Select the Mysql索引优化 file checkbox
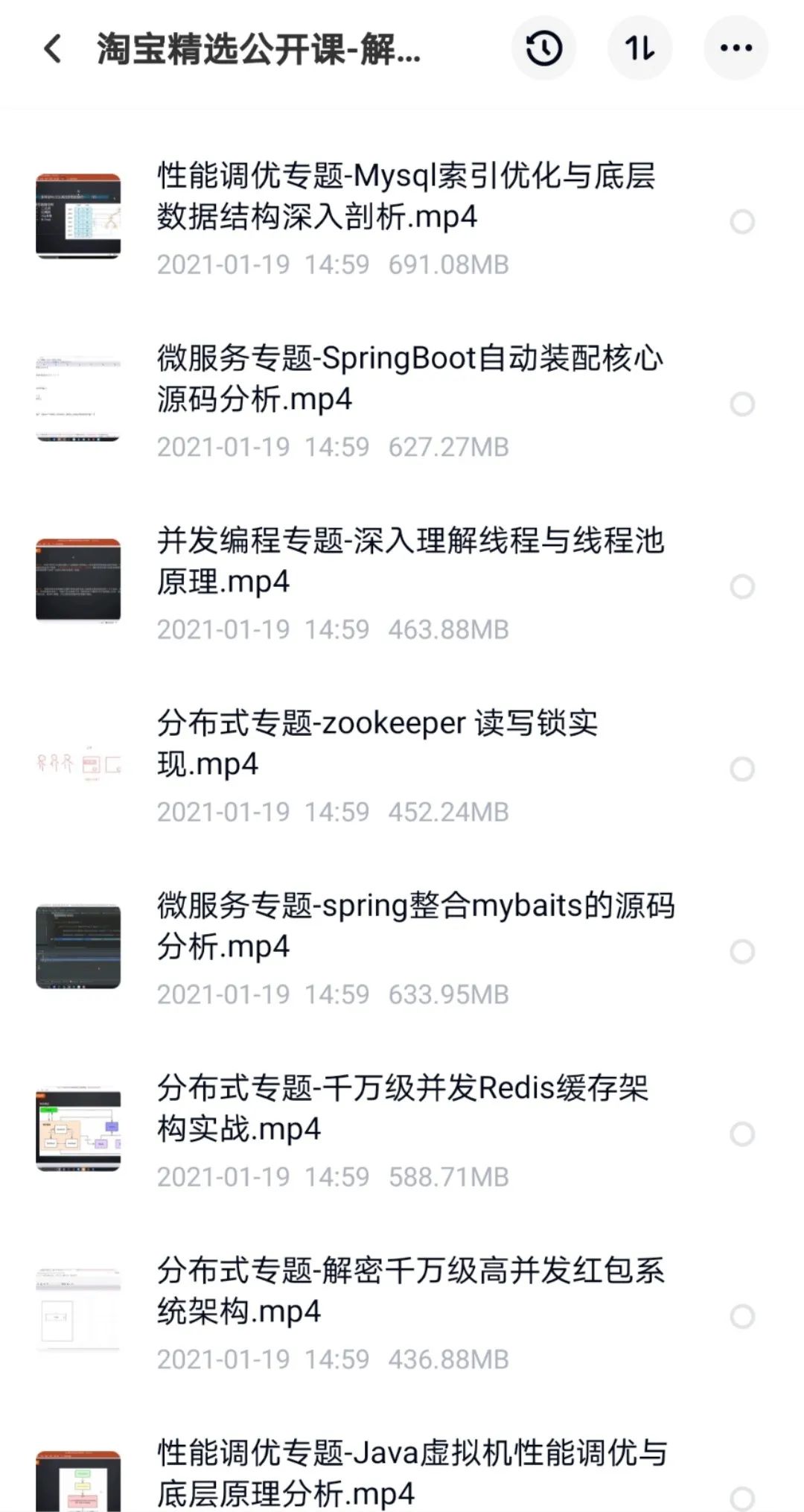 click(x=742, y=222)
